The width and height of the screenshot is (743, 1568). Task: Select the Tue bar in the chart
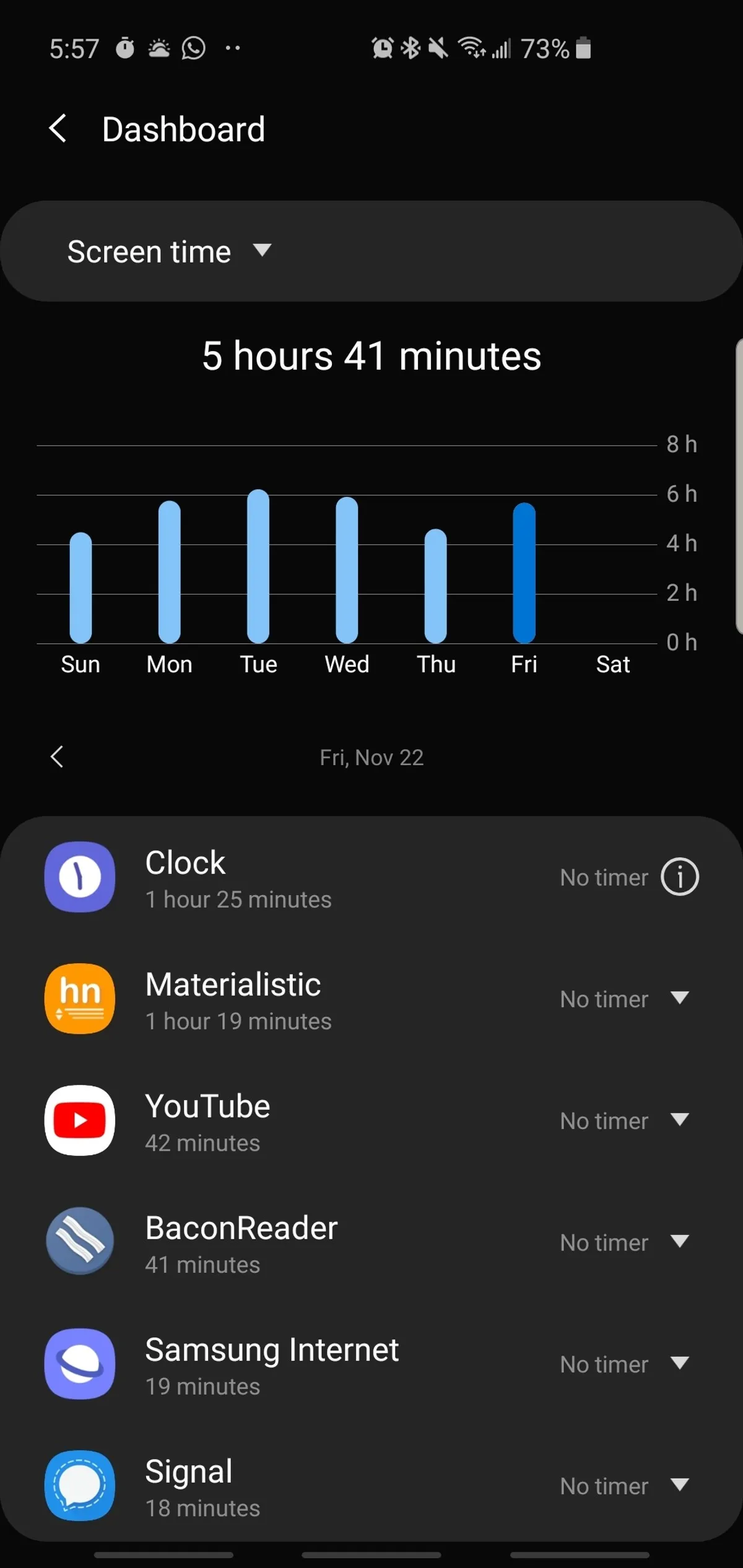point(258,566)
